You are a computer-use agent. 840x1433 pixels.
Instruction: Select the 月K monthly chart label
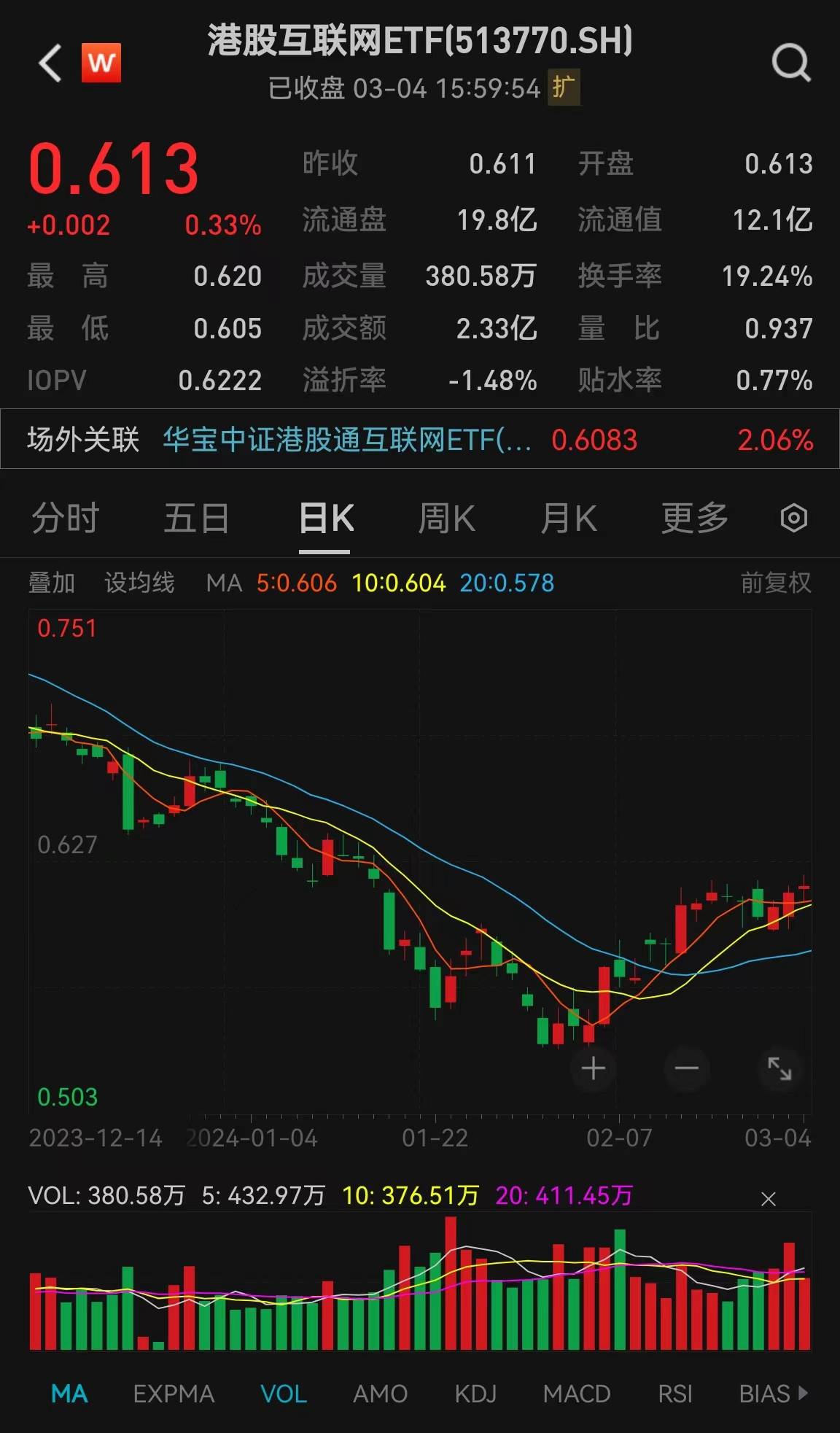[569, 518]
